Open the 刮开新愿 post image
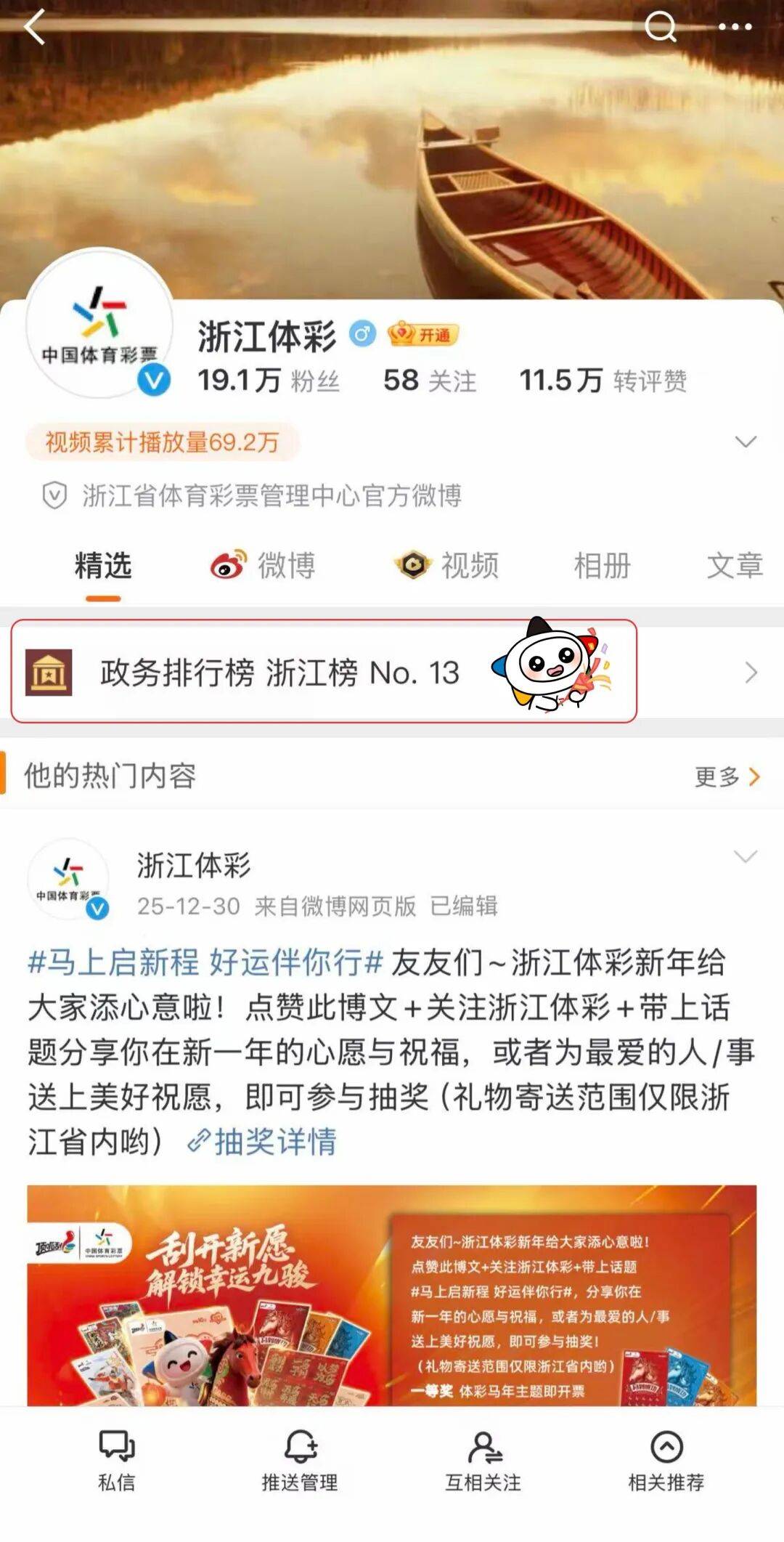 (392, 1297)
